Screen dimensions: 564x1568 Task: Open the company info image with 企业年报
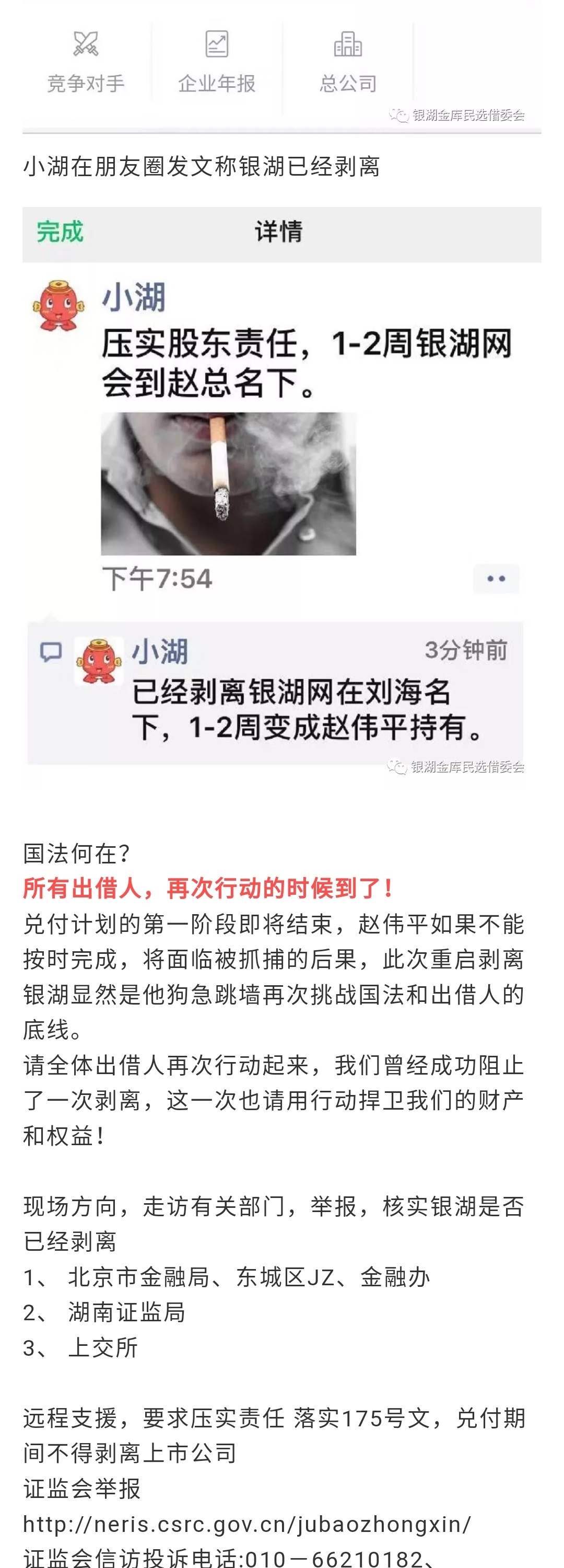coord(281,66)
